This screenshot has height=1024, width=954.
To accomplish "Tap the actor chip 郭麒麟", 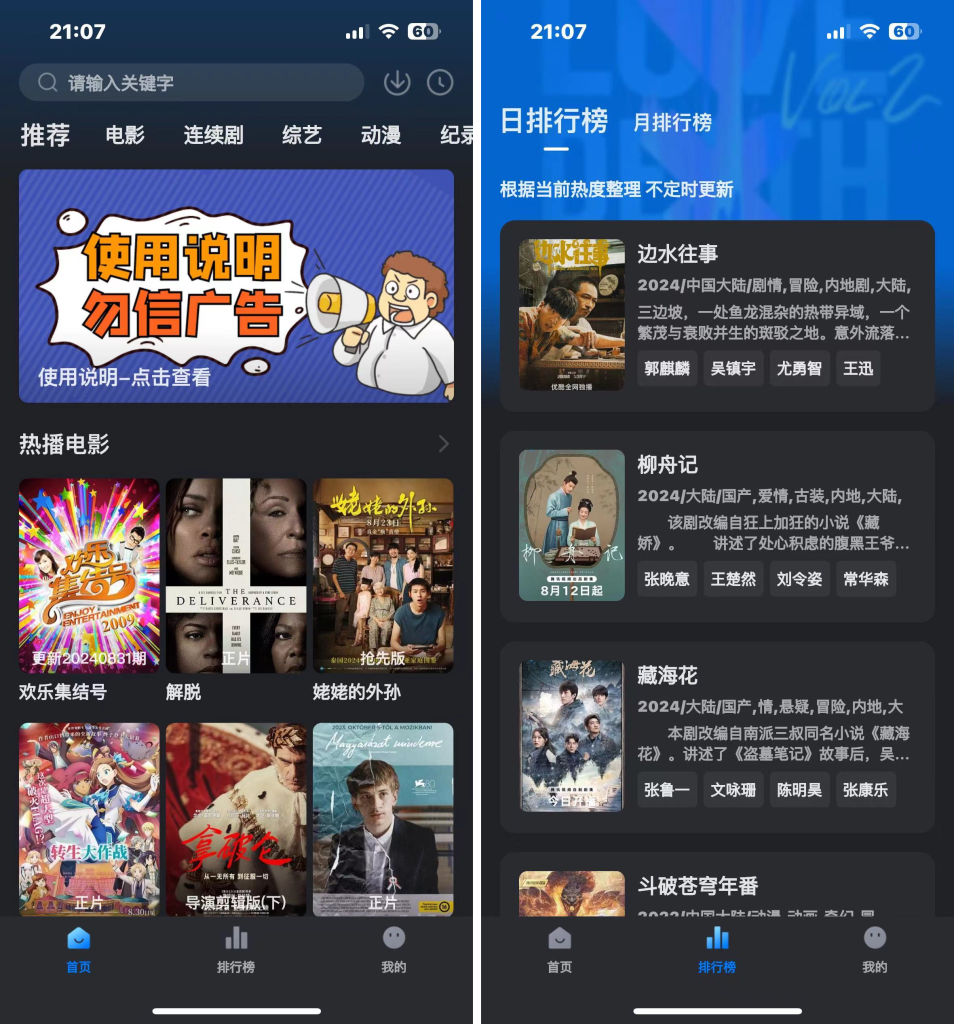I will coord(667,368).
